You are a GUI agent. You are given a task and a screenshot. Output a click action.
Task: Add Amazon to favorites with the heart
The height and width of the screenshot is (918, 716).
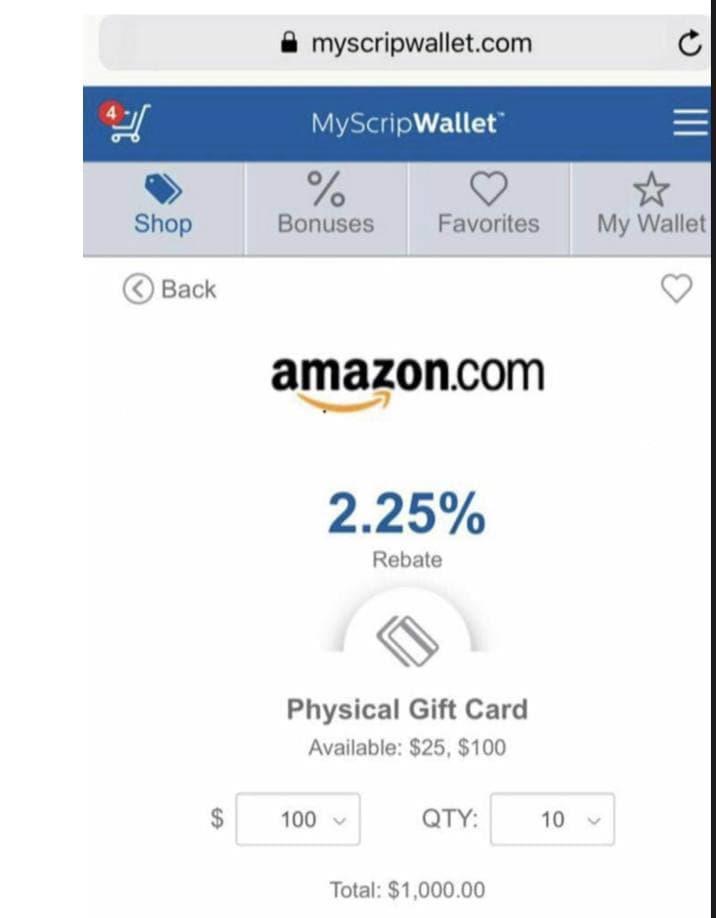pos(677,289)
